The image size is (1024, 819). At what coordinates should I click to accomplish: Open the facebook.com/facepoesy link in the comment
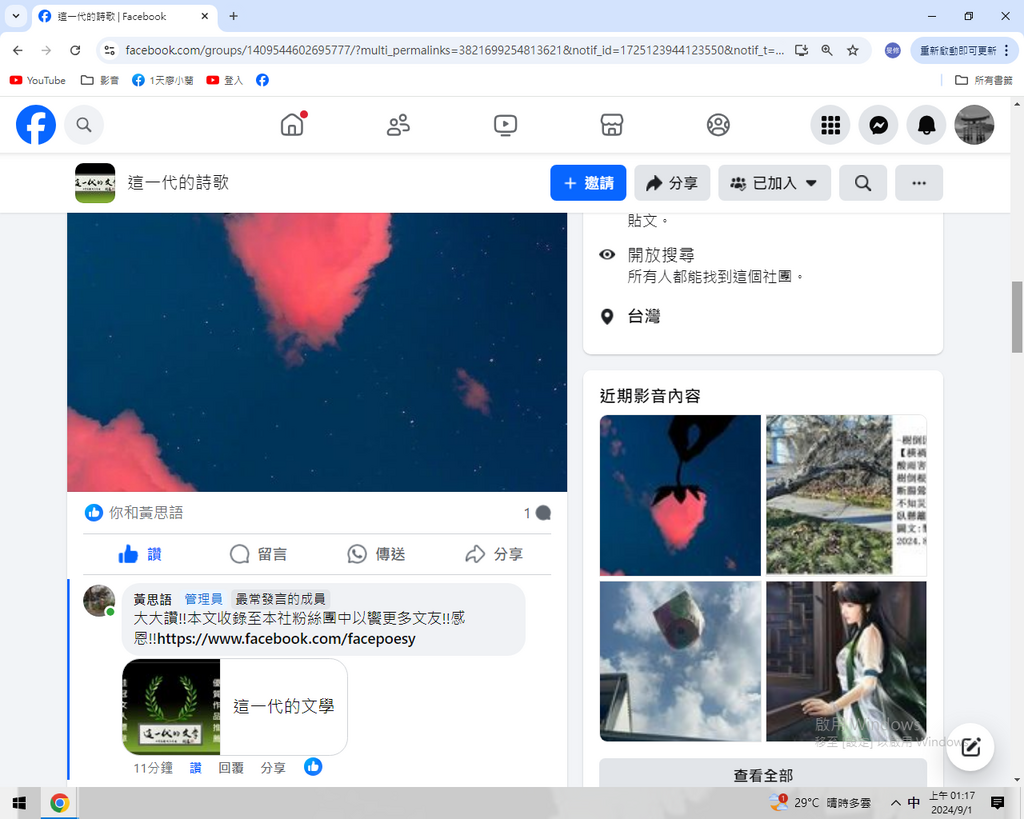click(x=286, y=638)
